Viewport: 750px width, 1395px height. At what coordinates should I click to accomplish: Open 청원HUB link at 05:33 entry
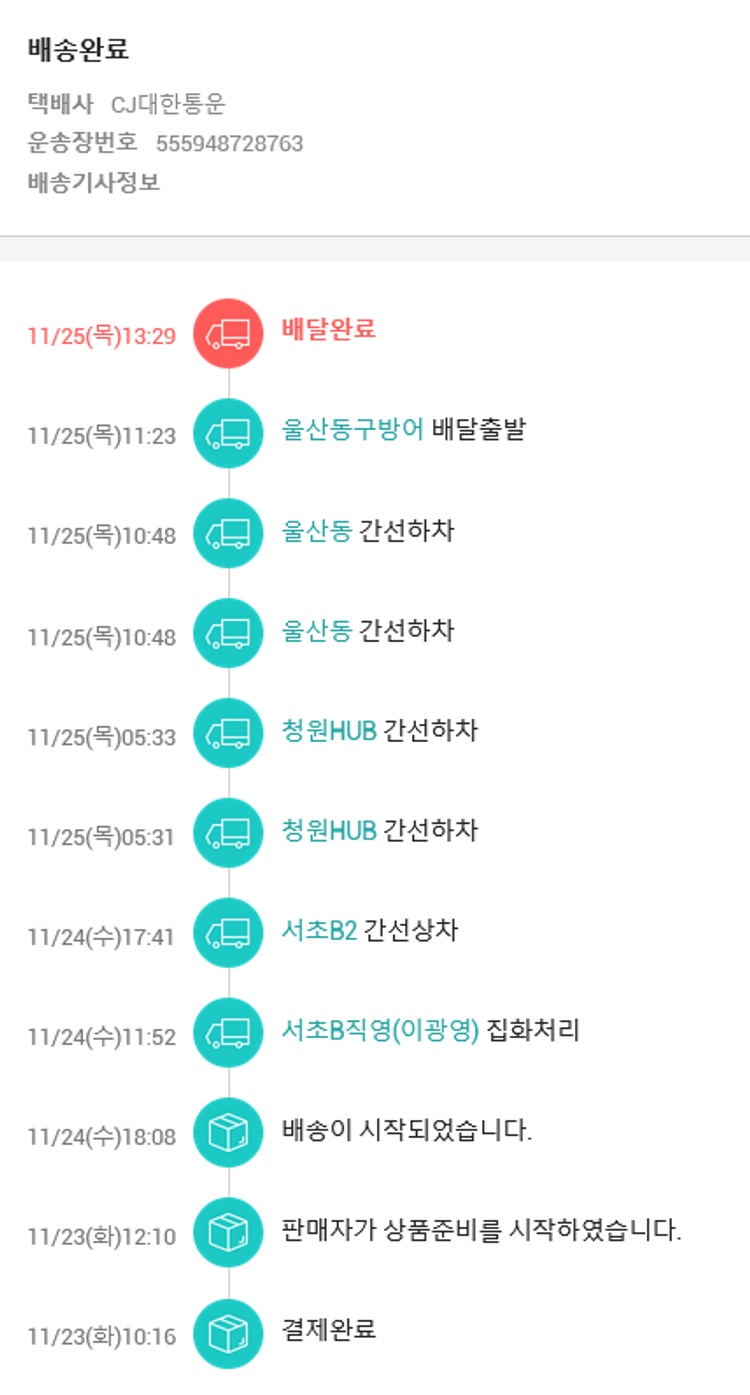coord(329,731)
